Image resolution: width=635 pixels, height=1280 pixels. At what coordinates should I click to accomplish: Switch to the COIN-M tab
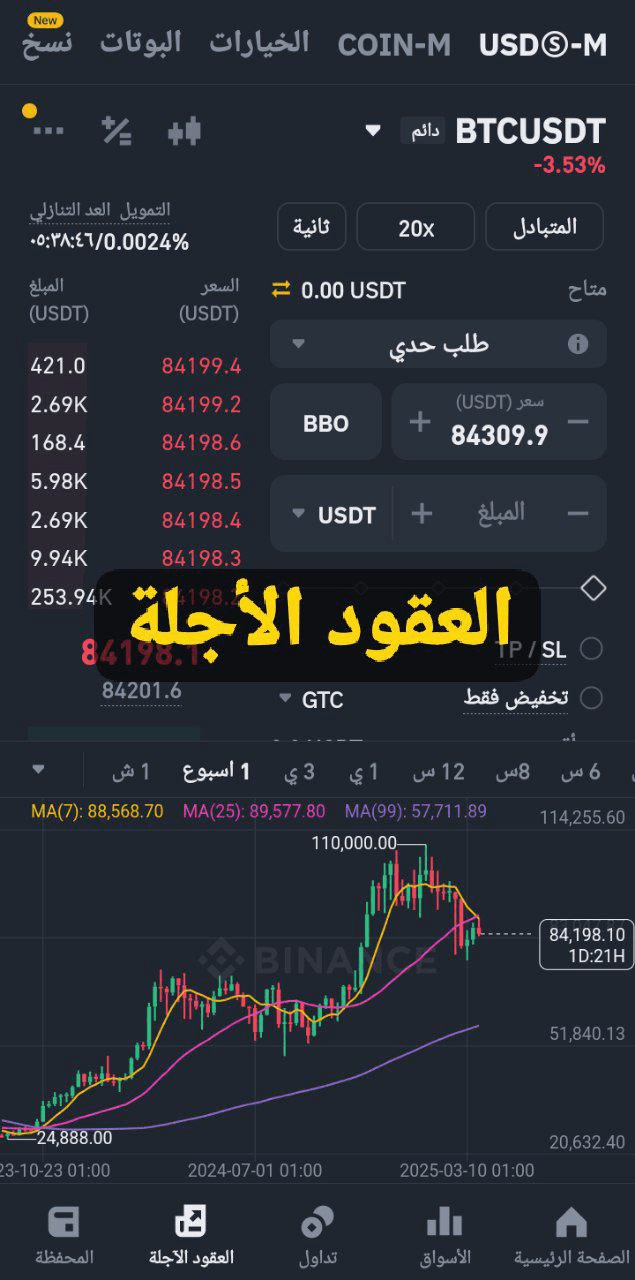pos(394,45)
